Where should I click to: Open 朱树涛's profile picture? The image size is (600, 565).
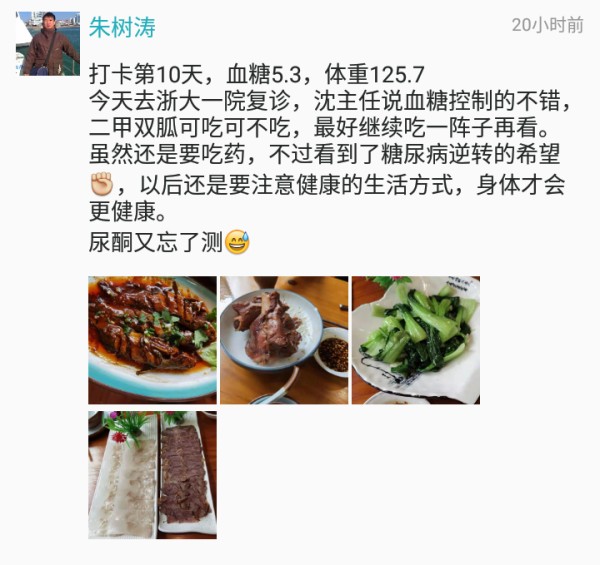48,43
